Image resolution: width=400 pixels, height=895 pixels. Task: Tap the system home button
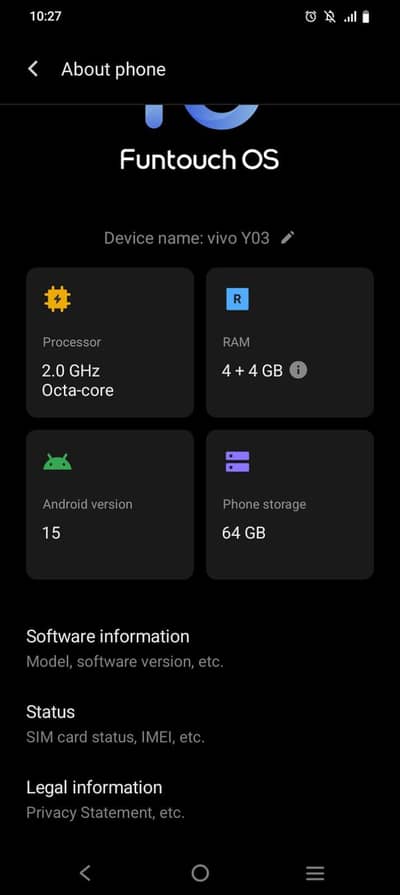click(200, 873)
